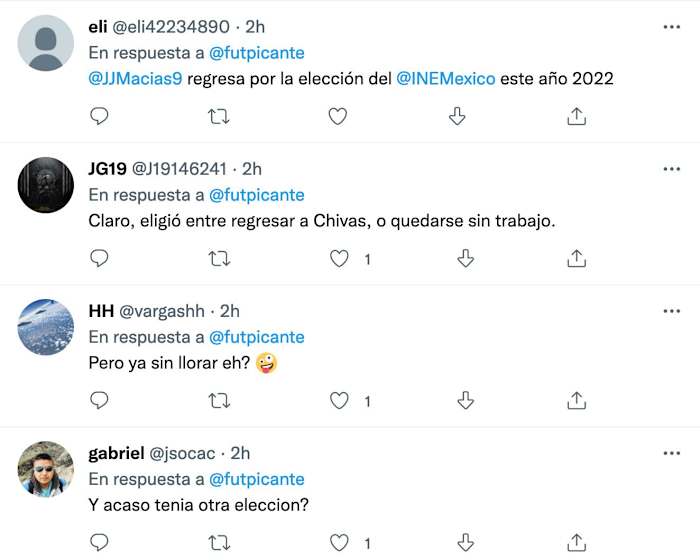
Task: Reply to eli's tweet
Action: coord(99,117)
